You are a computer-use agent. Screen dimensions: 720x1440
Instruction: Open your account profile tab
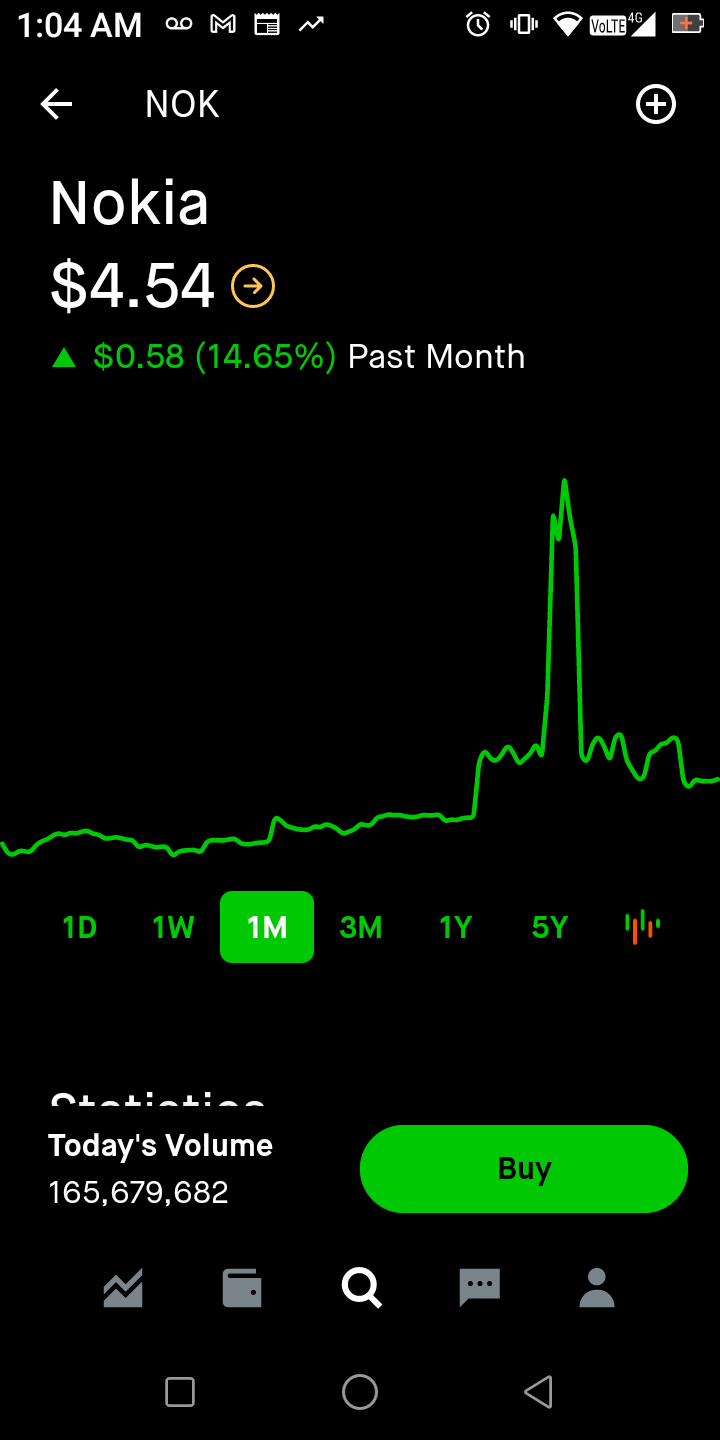596,1288
